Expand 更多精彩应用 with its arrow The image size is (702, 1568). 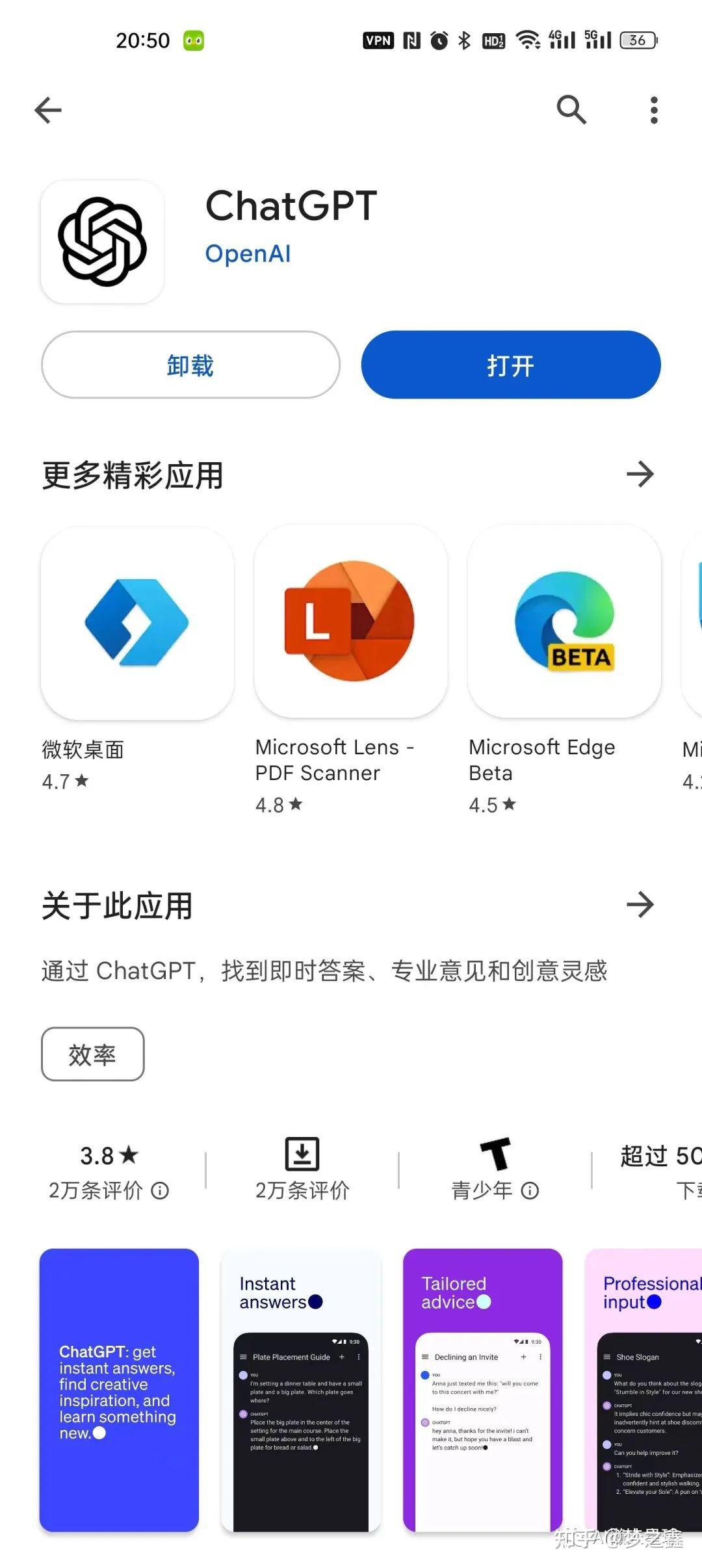click(640, 474)
